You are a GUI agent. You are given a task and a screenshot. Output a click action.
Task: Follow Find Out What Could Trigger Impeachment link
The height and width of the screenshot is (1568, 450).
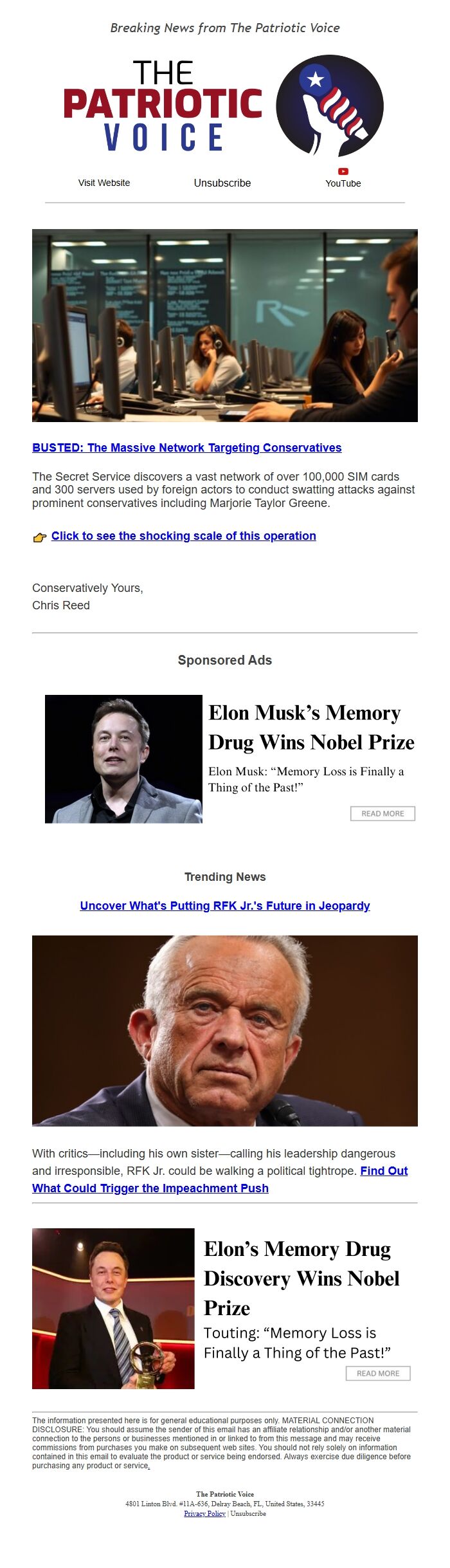(150, 1188)
